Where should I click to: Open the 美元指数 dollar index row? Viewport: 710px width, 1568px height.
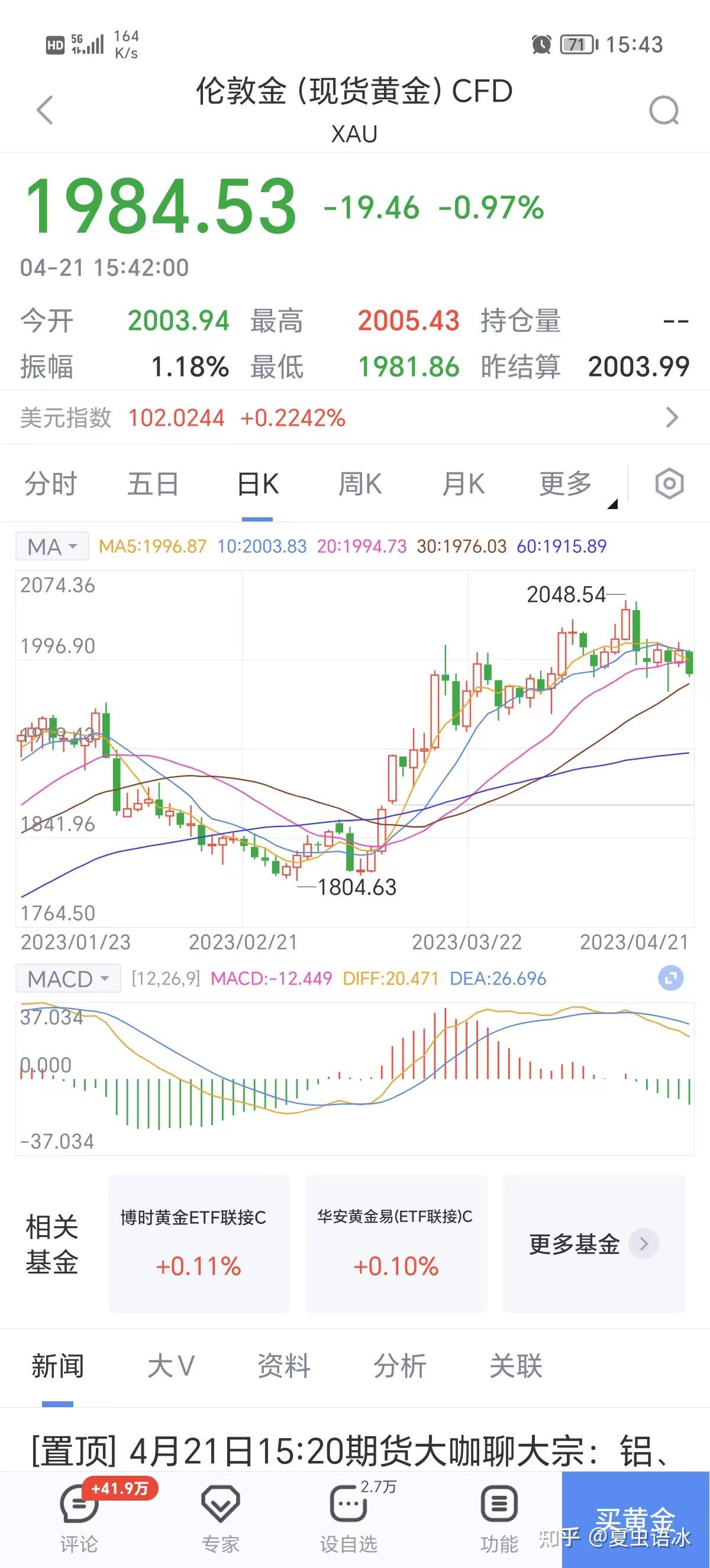click(x=354, y=417)
